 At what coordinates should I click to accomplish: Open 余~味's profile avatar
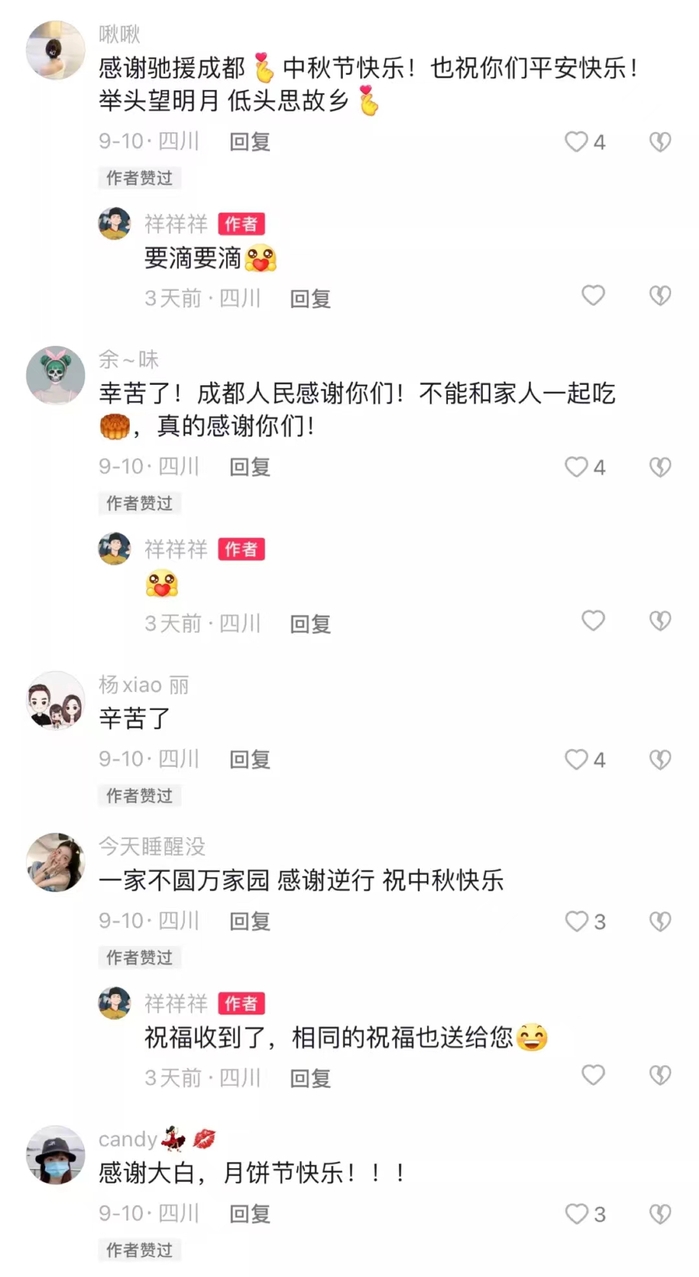pos(55,375)
